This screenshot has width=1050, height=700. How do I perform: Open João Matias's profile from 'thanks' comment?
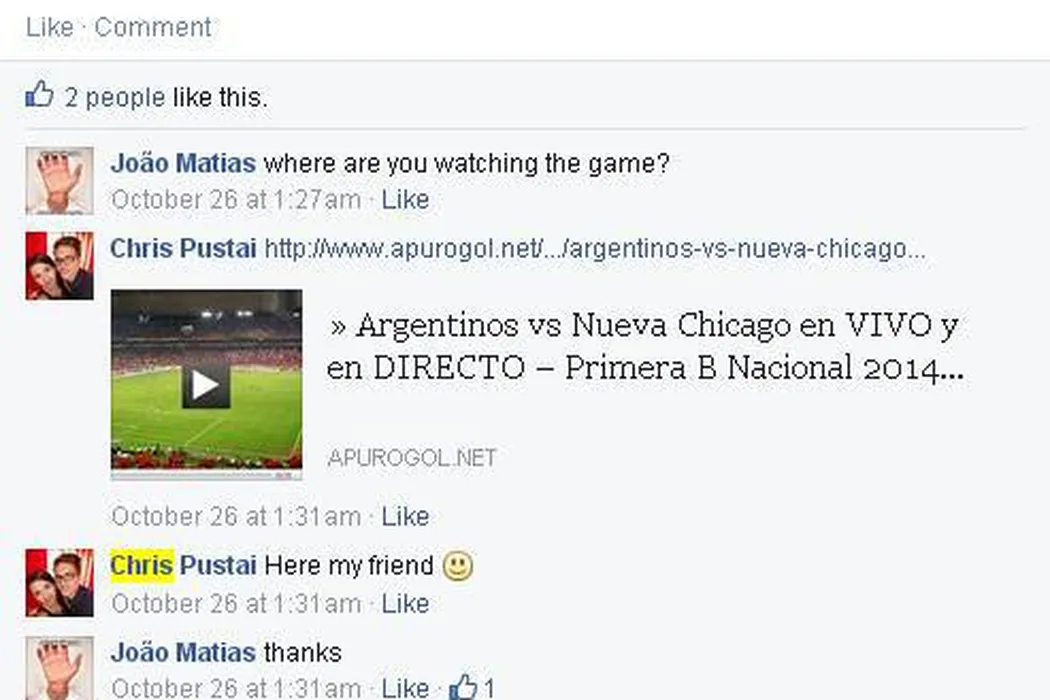click(183, 653)
